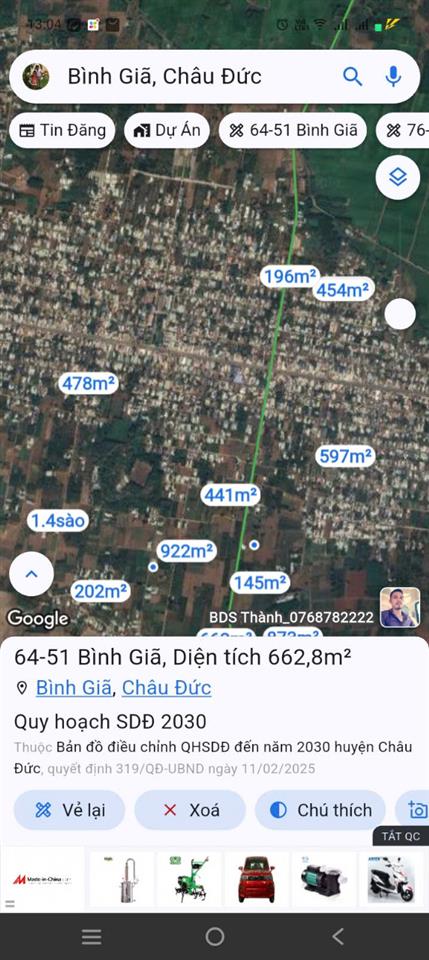Image resolution: width=429 pixels, height=960 pixels.
Task: Tap Vẽ lại to redraw the plot
Action: (x=69, y=810)
